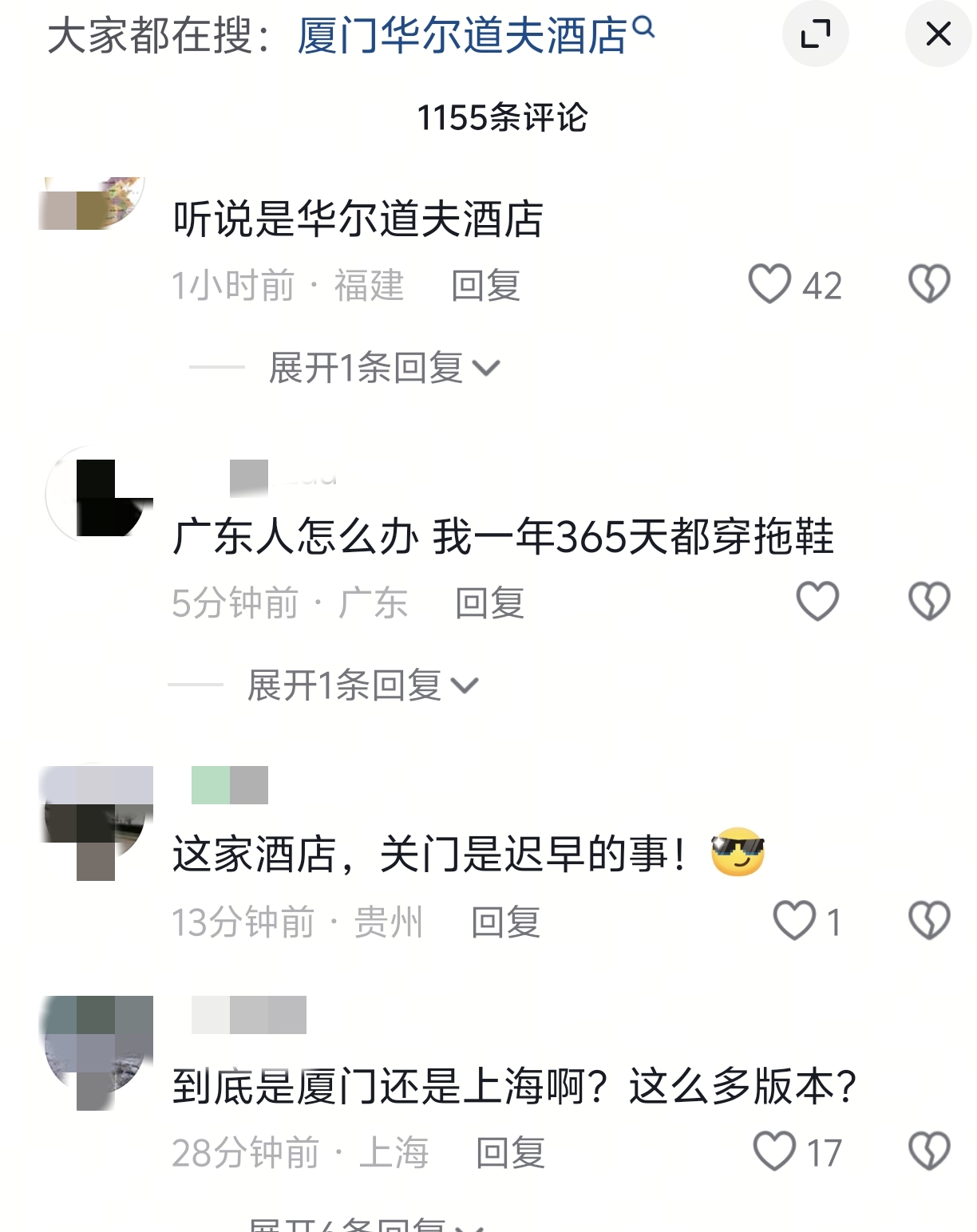Image resolution: width=977 pixels, height=1232 pixels.
Task: Like the 广东人怎么办 comment
Action: point(817,602)
